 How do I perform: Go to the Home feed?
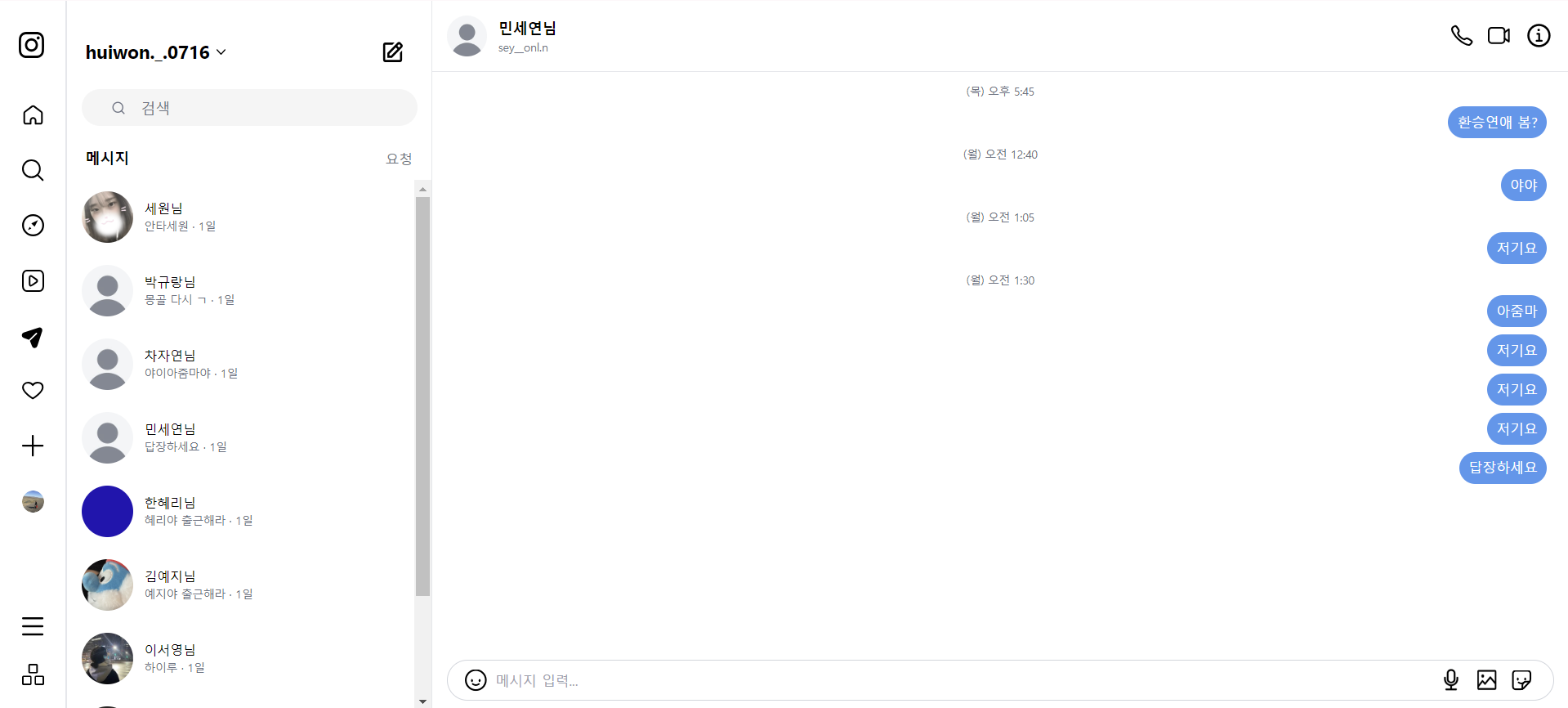[33, 115]
